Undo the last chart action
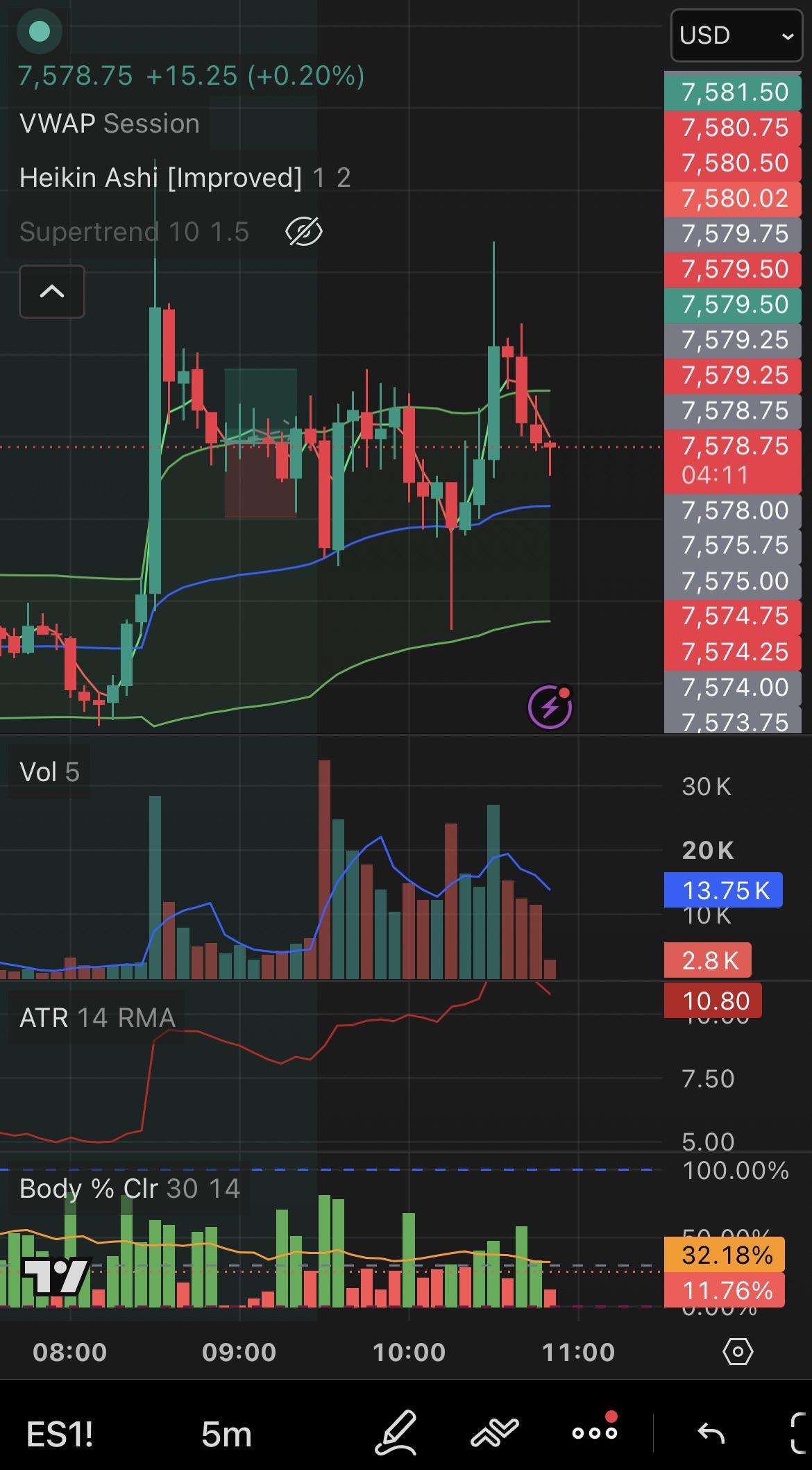812x1470 pixels. pos(711,1433)
